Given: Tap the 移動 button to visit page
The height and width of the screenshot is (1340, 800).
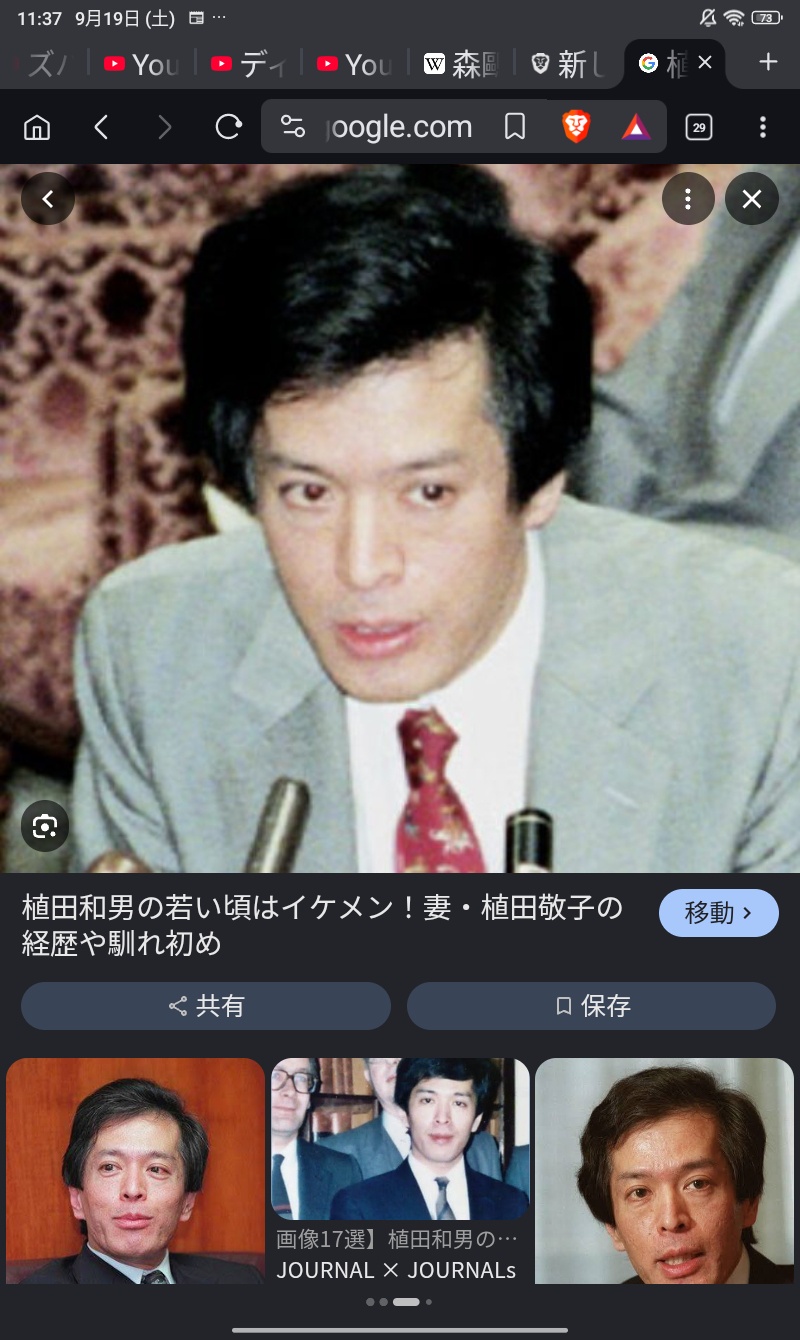Looking at the screenshot, I should [x=719, y=913].
